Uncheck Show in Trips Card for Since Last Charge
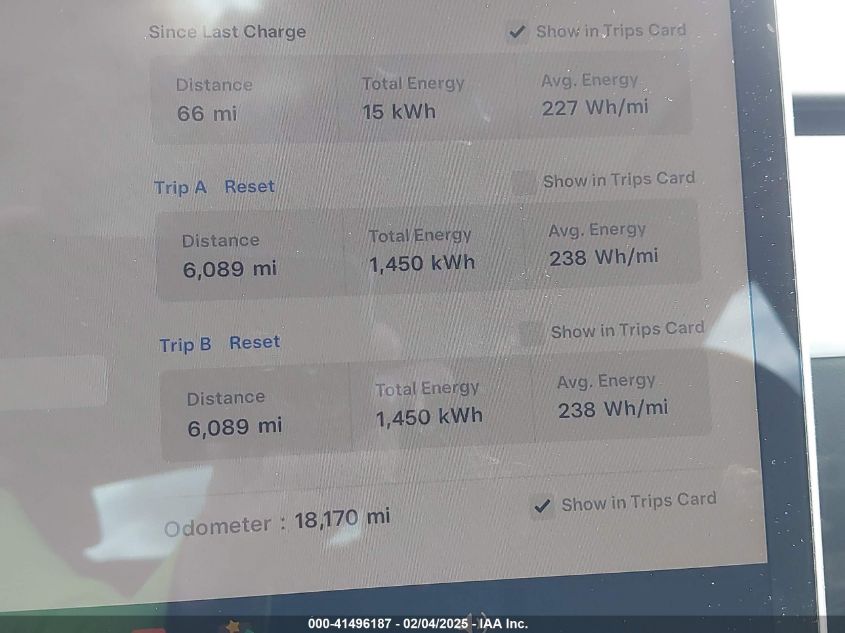This screenshot has height=633, width=845. point(517,32)
